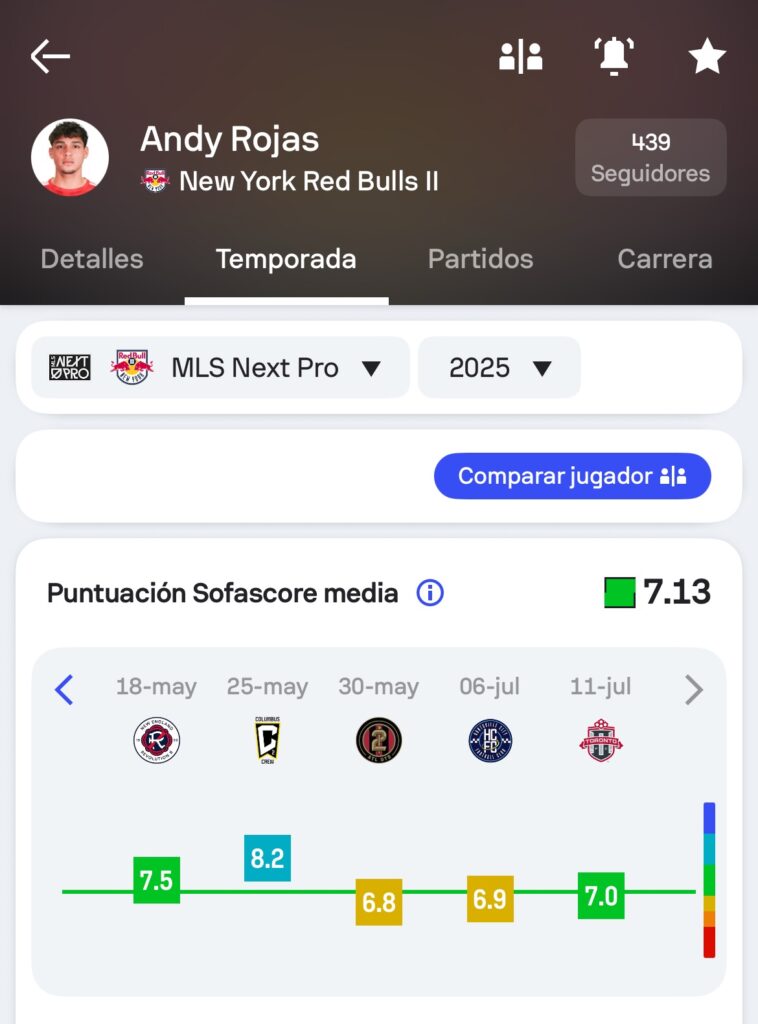This screenshot has width=758, height=1024.
Task: Enable notifications with the bell icon
Action: tap(614, 57)
